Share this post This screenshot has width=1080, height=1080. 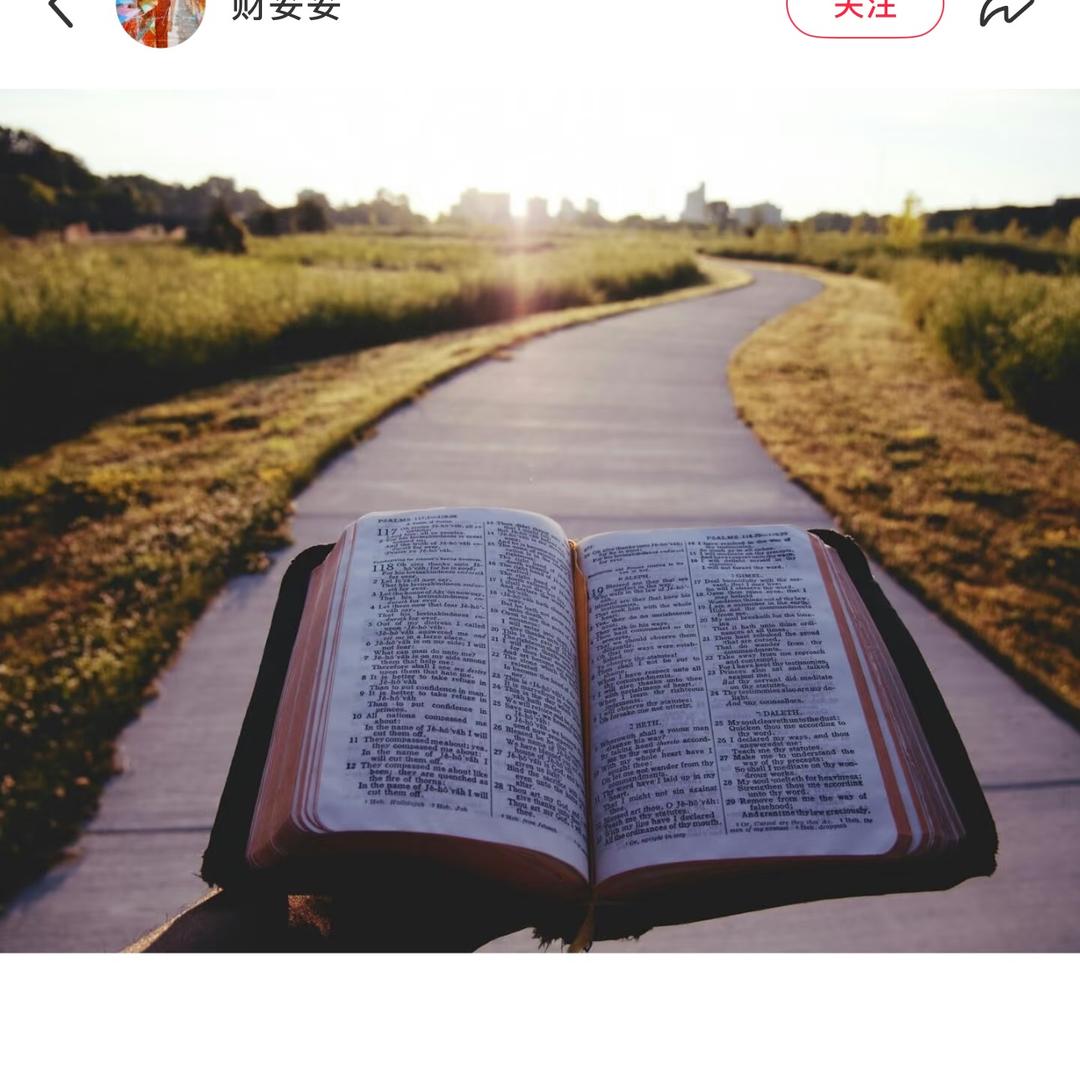point(1006,10)
